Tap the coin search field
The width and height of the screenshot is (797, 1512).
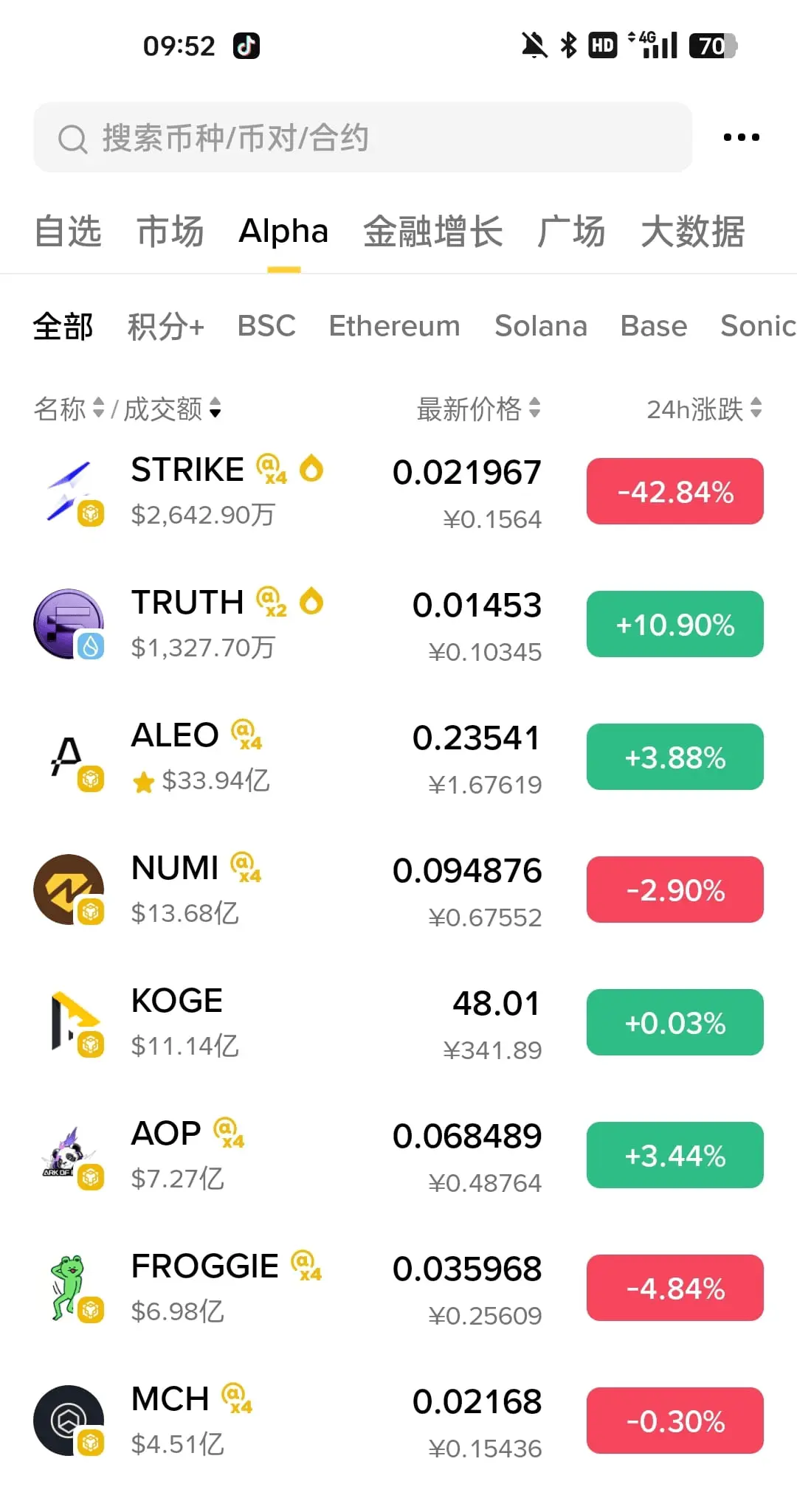pyautogui.click(x=362, y=138)
